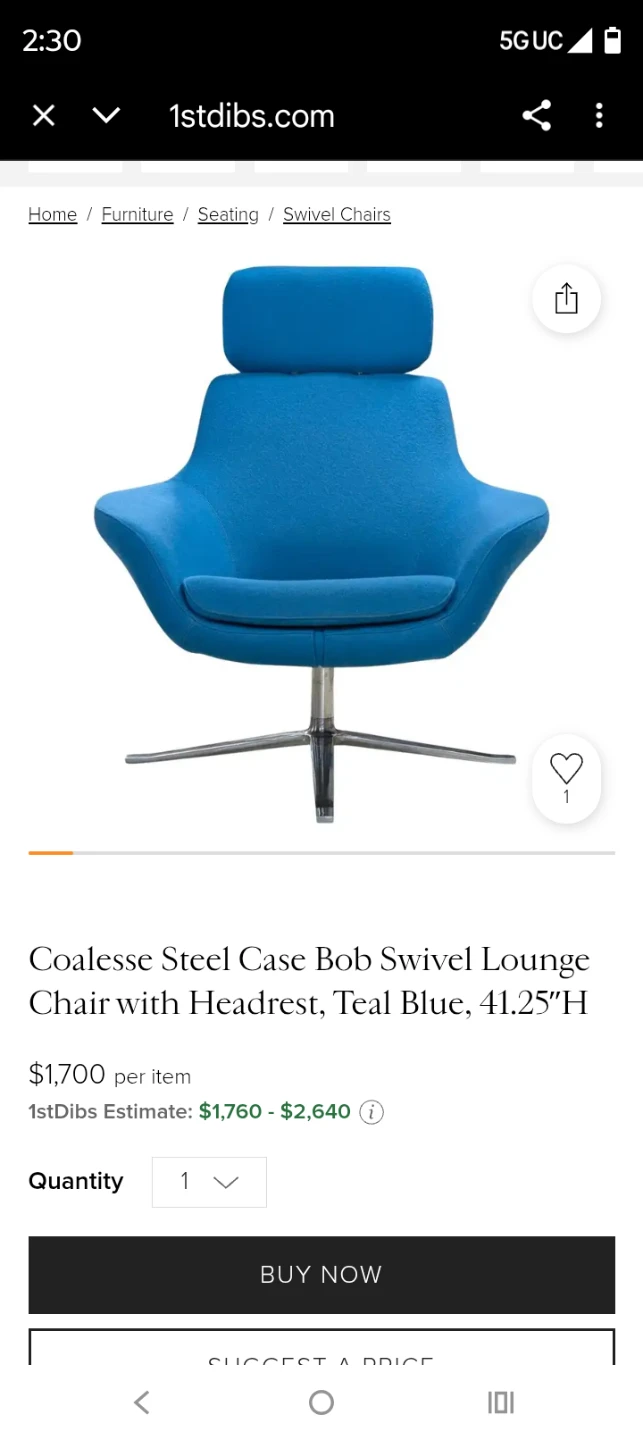Save the chair with the heart icon
Viewport: 643px width, 1440px height.
566,770
